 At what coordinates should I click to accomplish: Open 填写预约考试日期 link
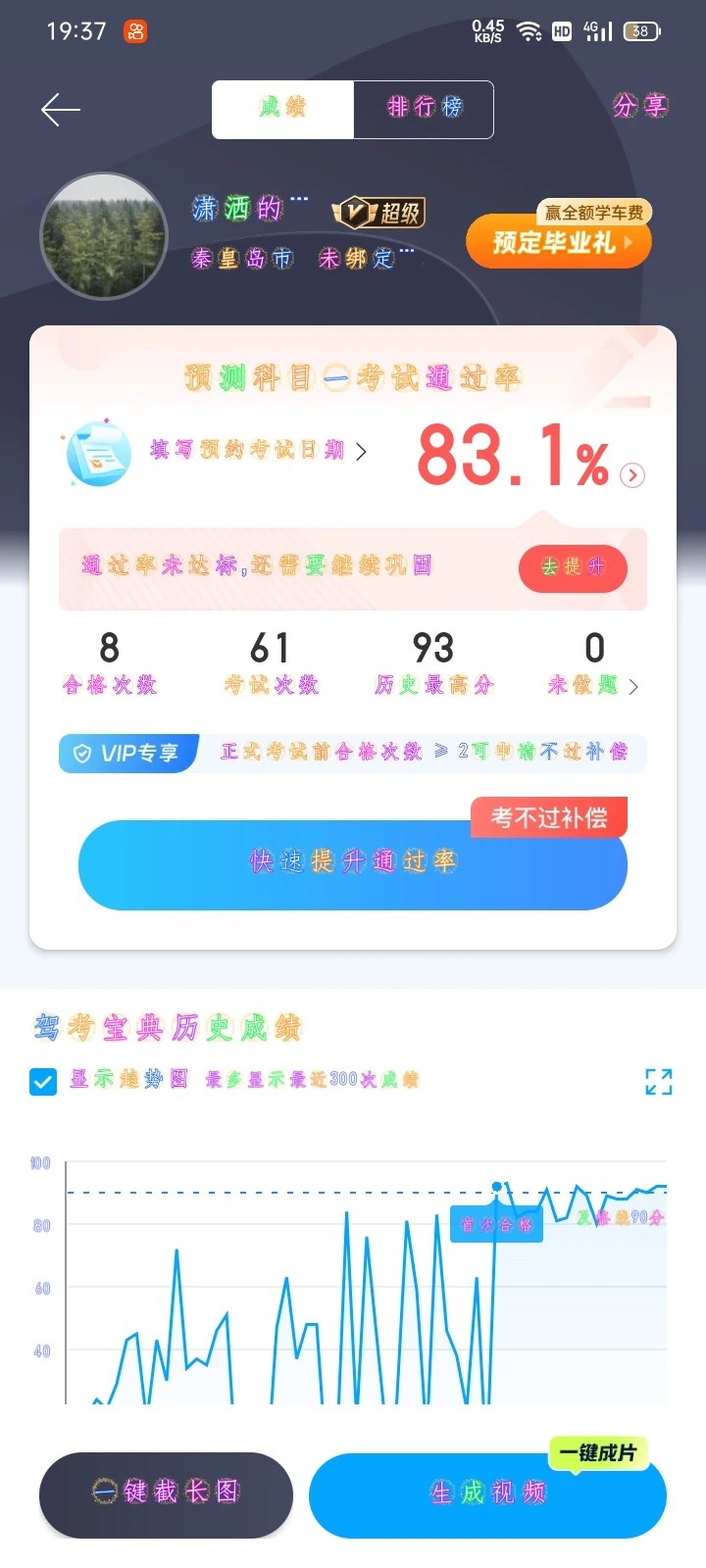(257, 451)
